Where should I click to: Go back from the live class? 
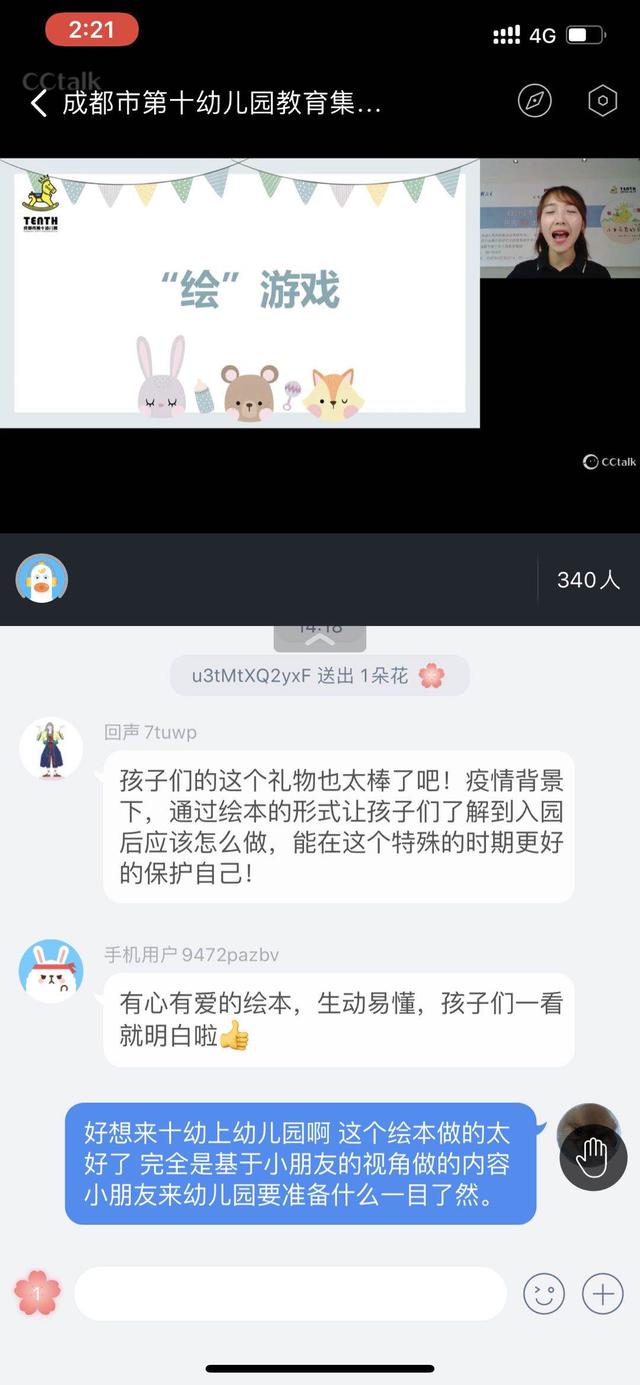38,103
